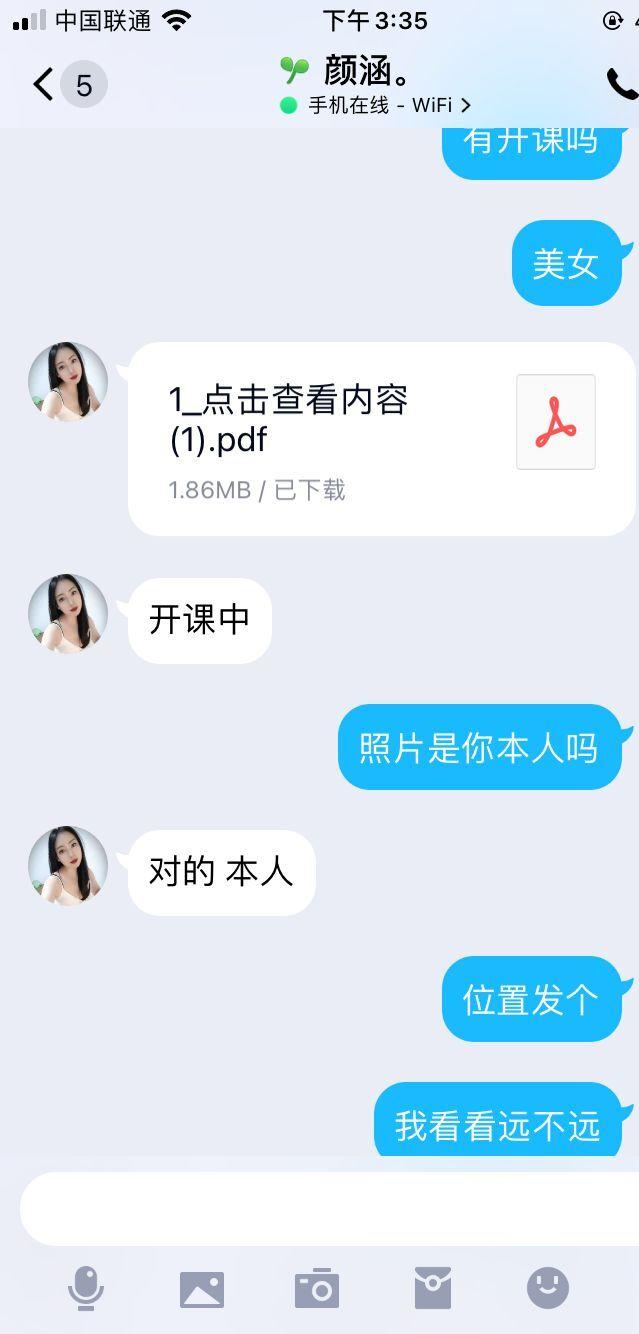Open the red packet option
639x1334 pixels.
[433, 1288]
